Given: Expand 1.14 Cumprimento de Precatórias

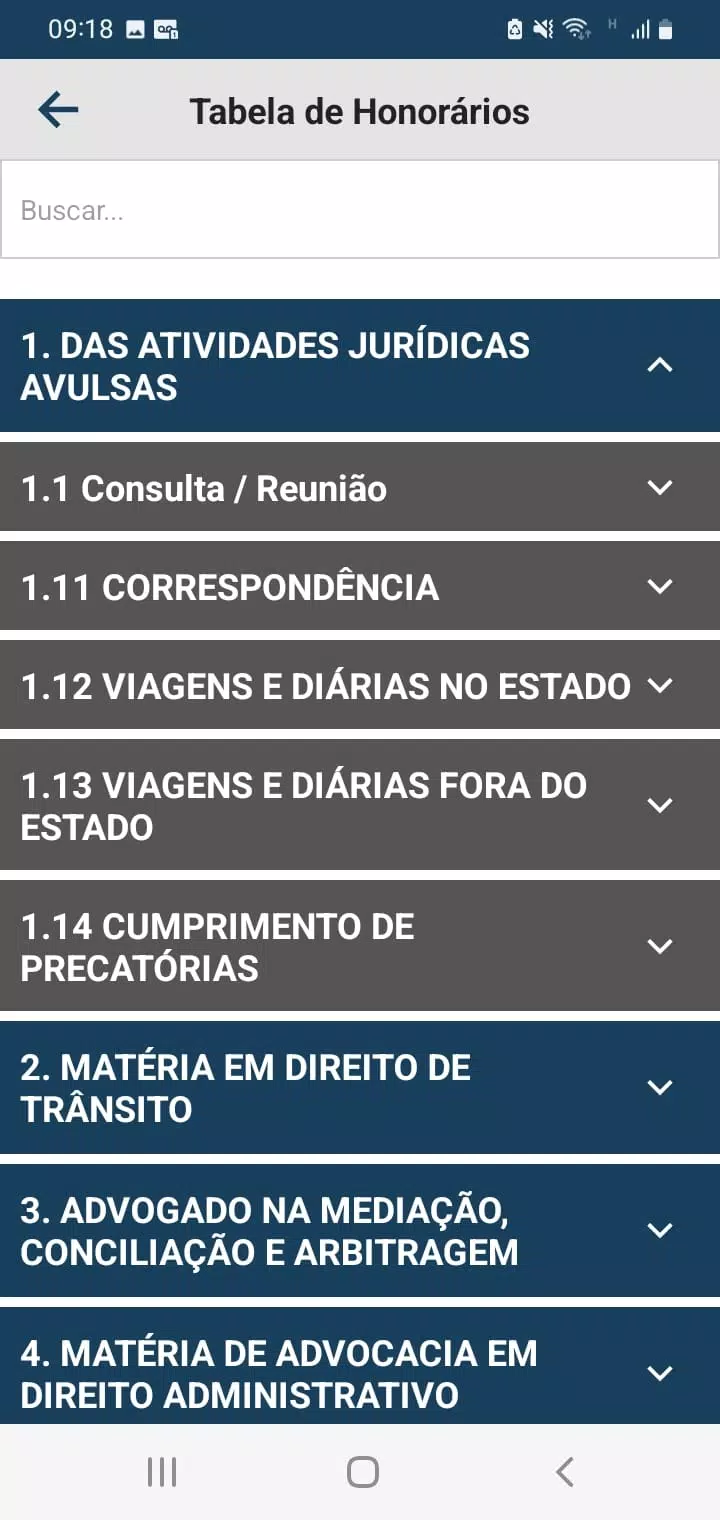Looking at the screenshot, I should (360, 946).
